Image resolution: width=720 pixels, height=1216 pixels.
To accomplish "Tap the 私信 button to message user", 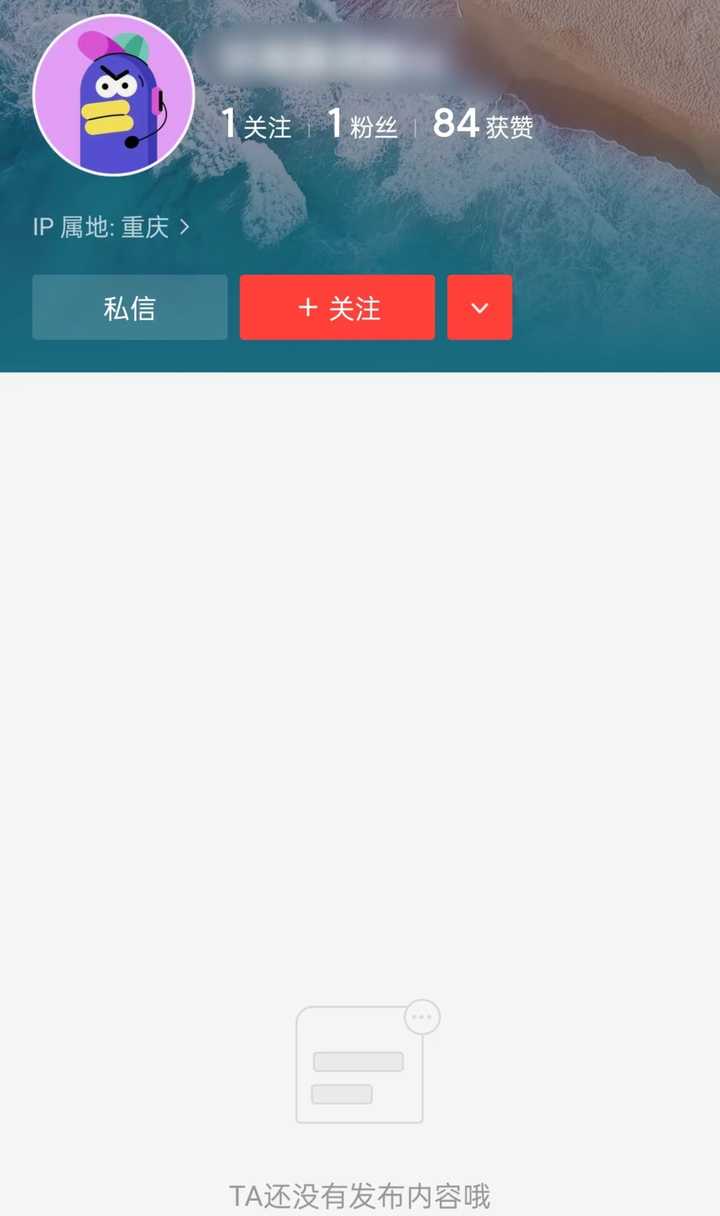I will click(130, 308).
